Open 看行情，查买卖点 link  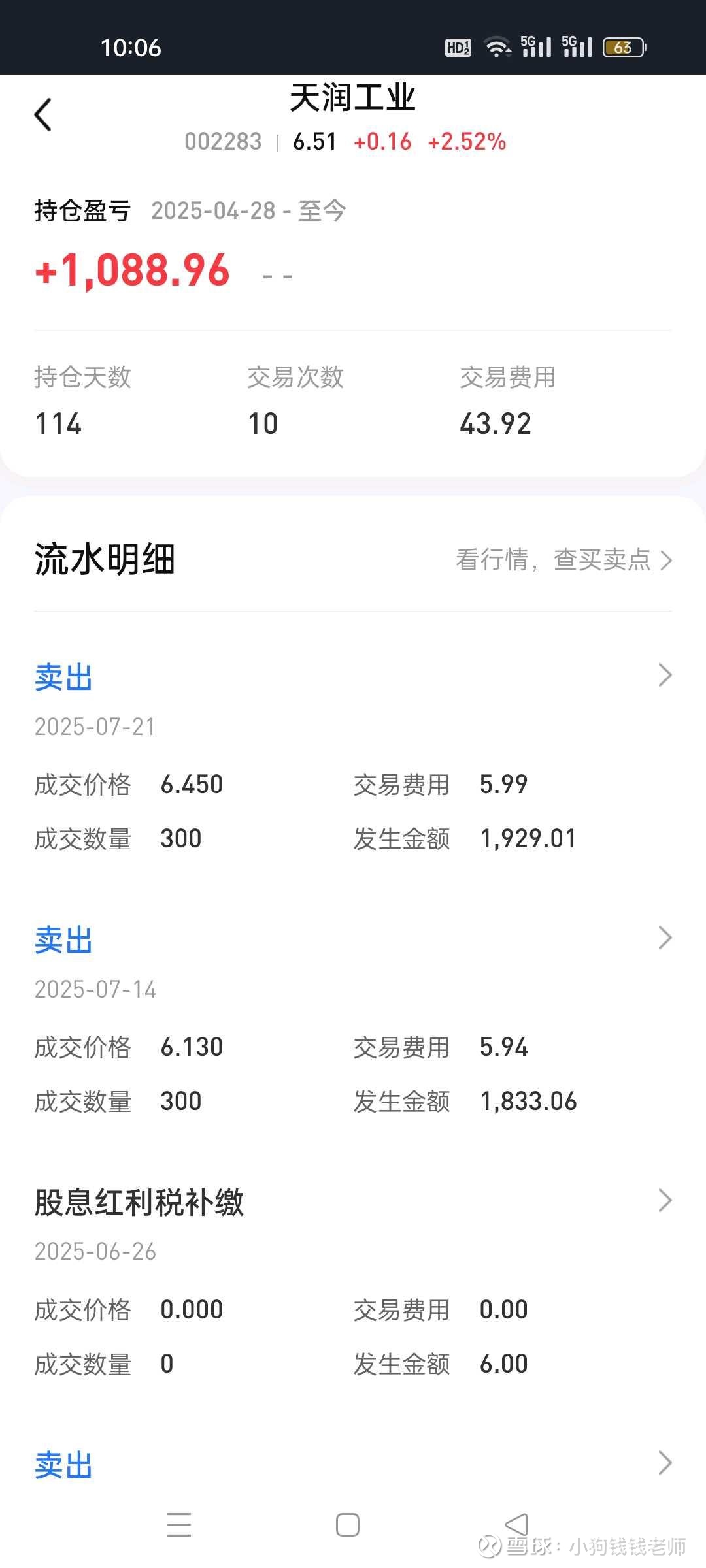click(563, 560)
